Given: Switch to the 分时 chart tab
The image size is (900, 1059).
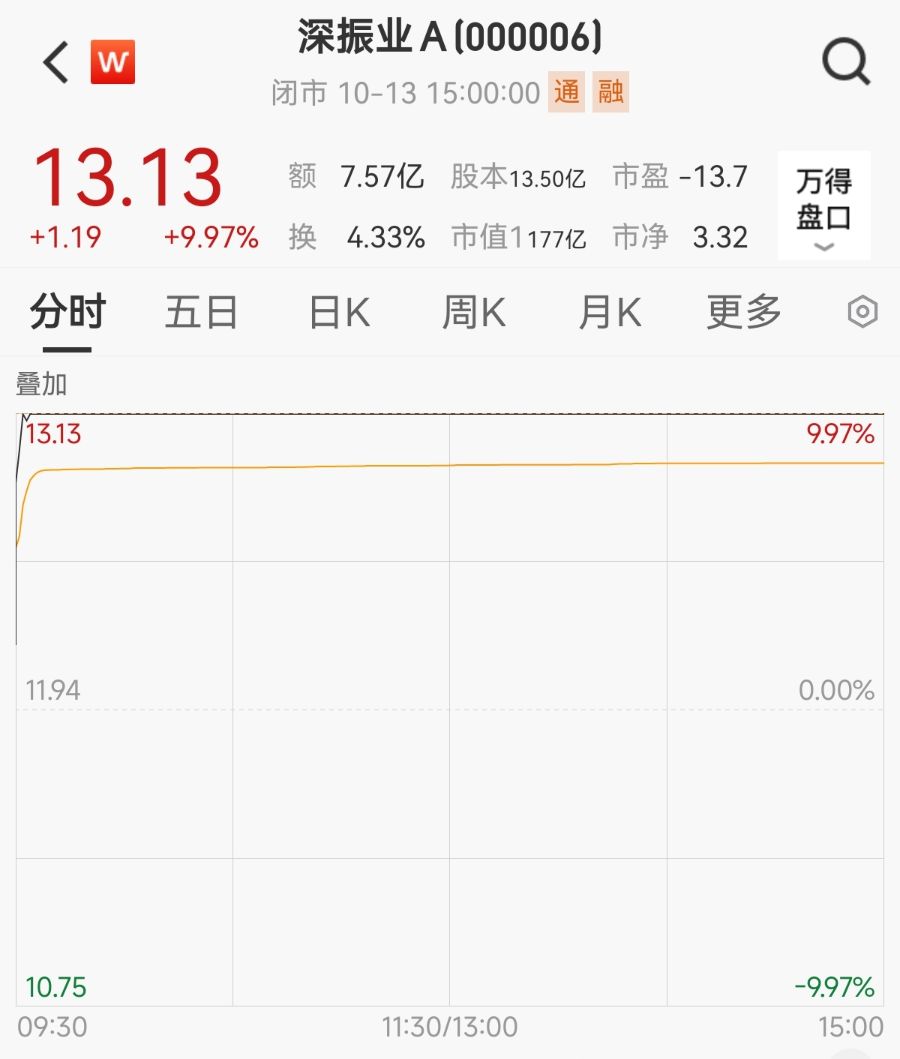Looking at the screenshot, I should pyautogui.click(x=67, y=313).
